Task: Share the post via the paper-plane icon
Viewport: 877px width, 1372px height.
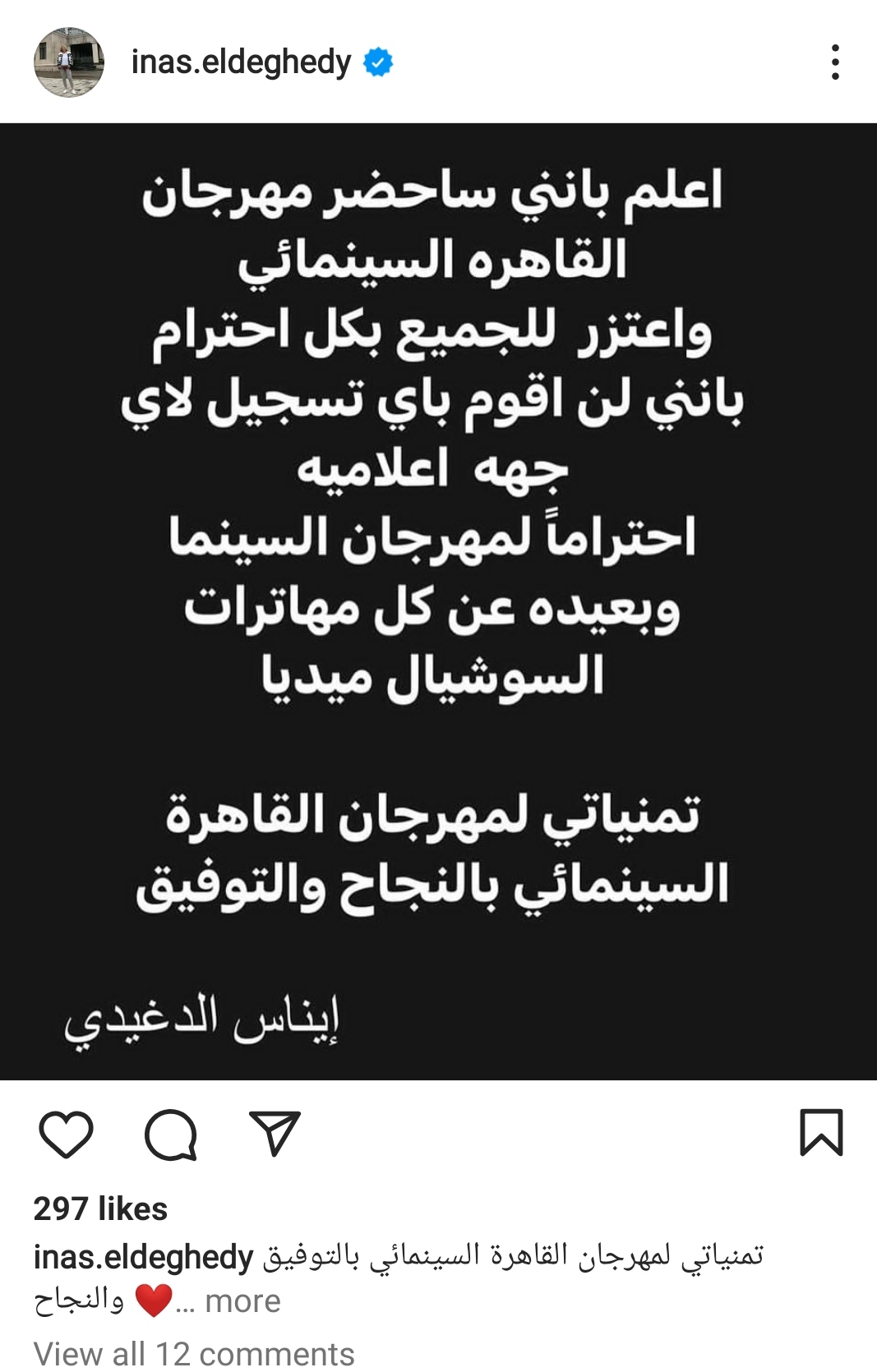Action: 275,1135
